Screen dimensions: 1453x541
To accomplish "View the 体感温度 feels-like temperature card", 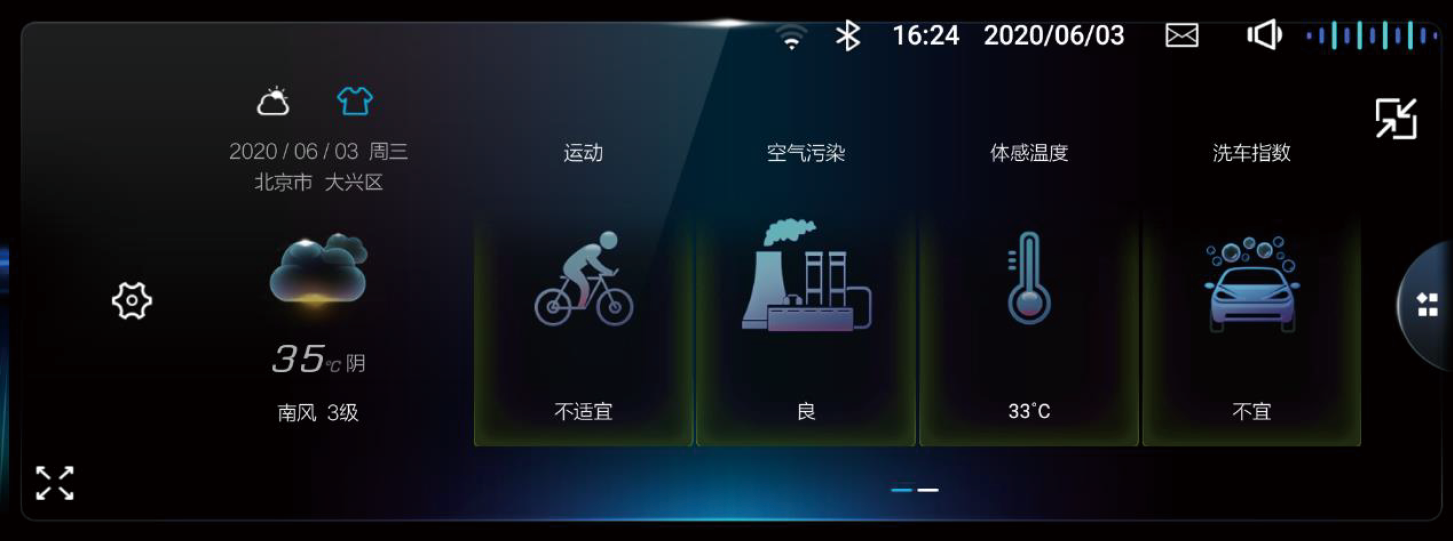I will [x=1029, y=300].
